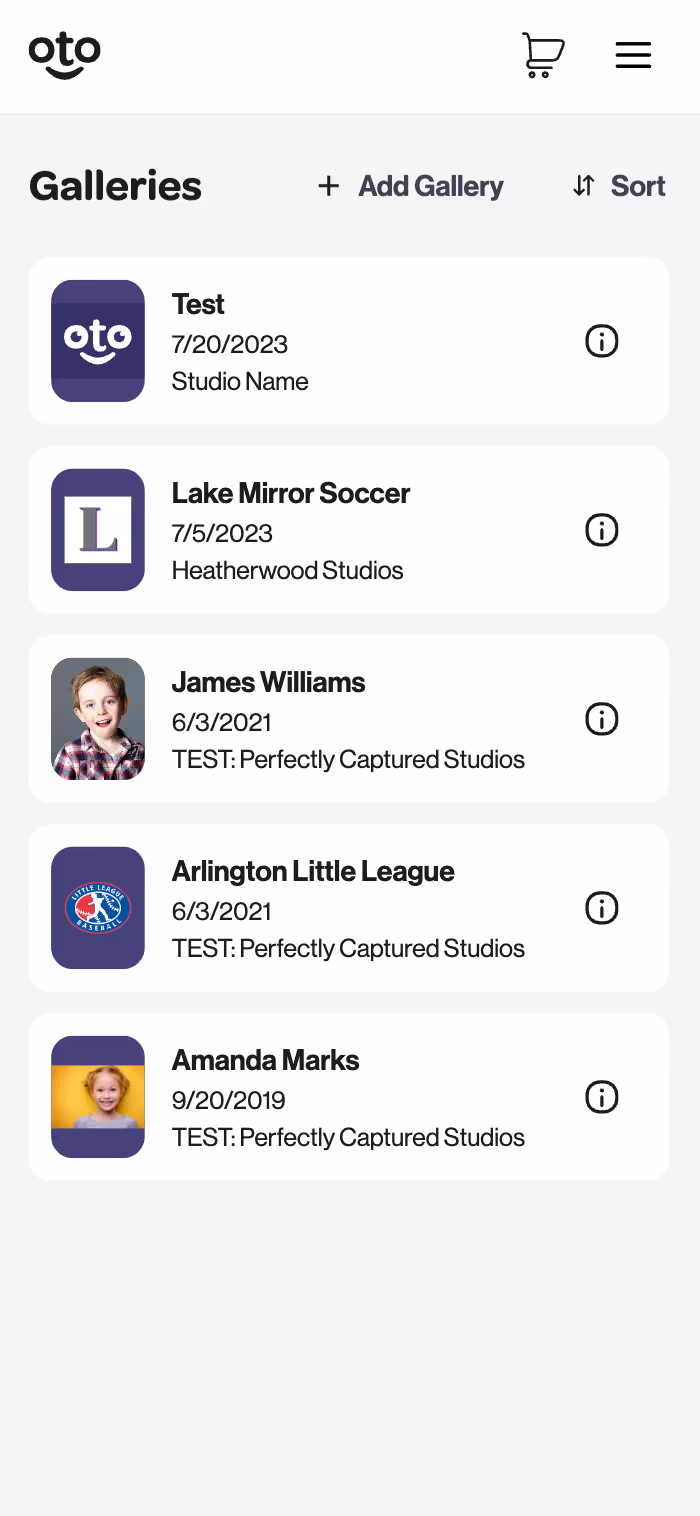
Task: Show details icon for James Williams
Action: click(x=601, y=719)
